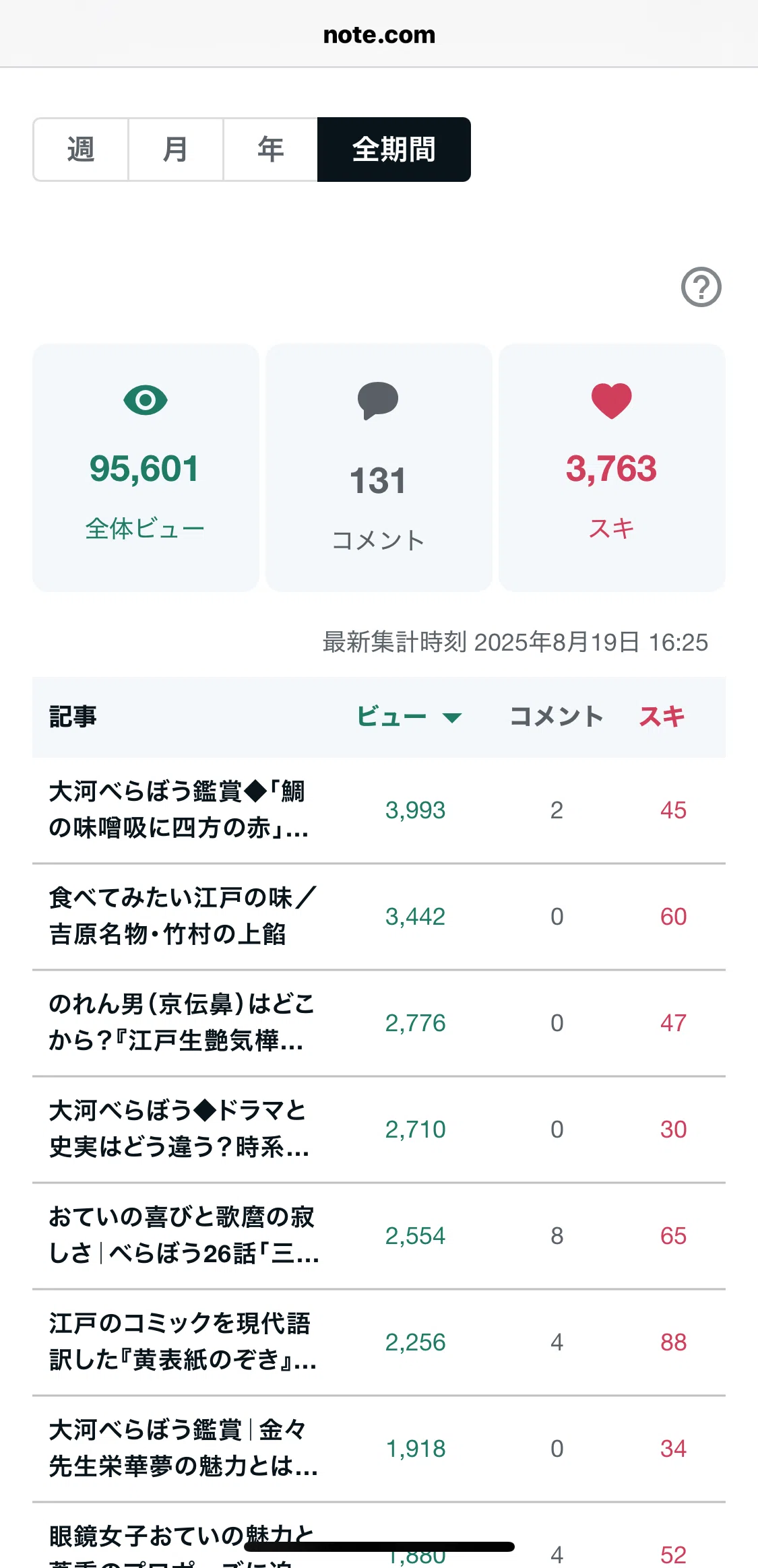Switch to the 年 period tab
Viewport: 758px width, 1568px height.
click(270, 150)
